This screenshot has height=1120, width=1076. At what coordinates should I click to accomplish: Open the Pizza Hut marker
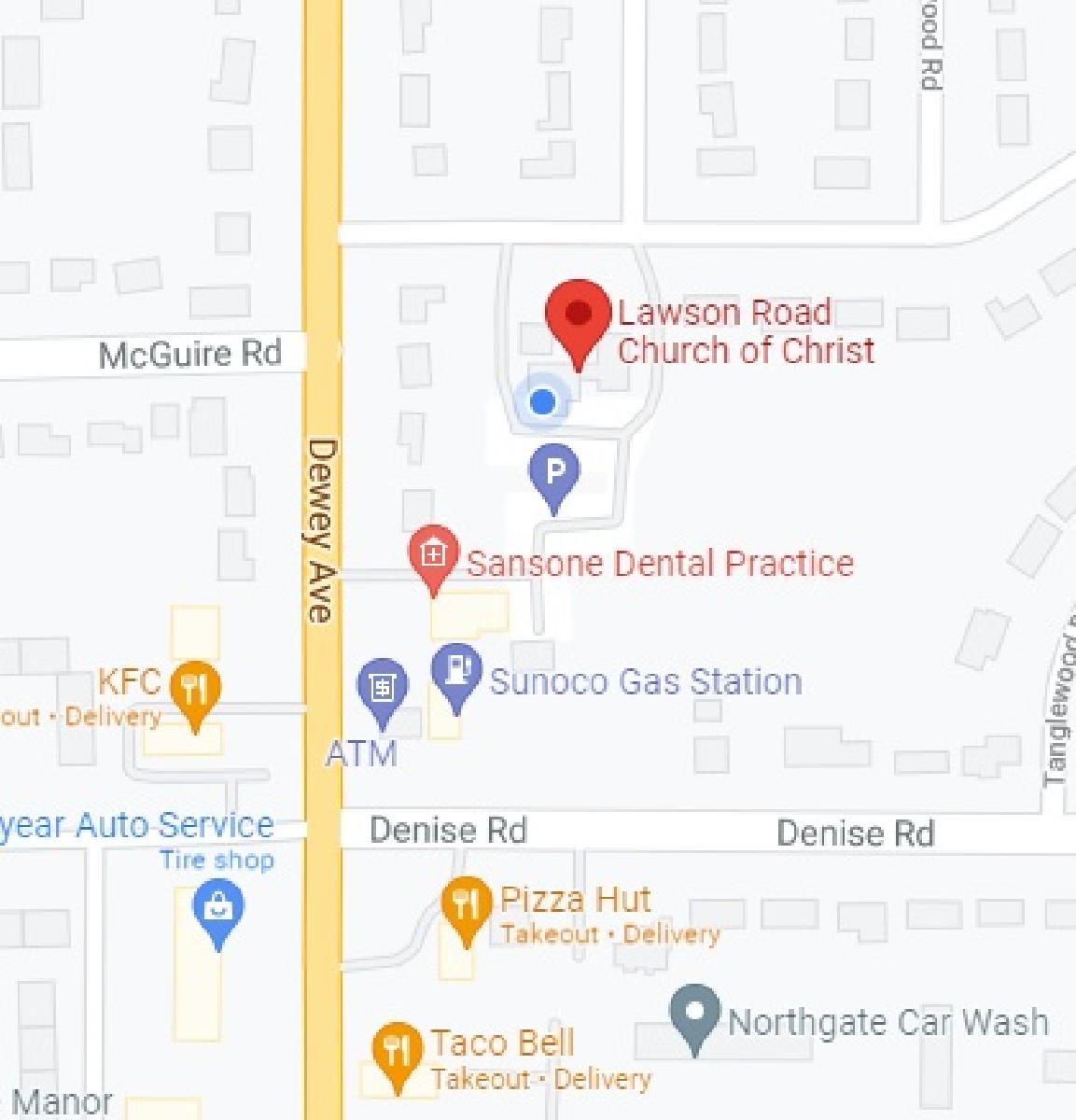466,905
